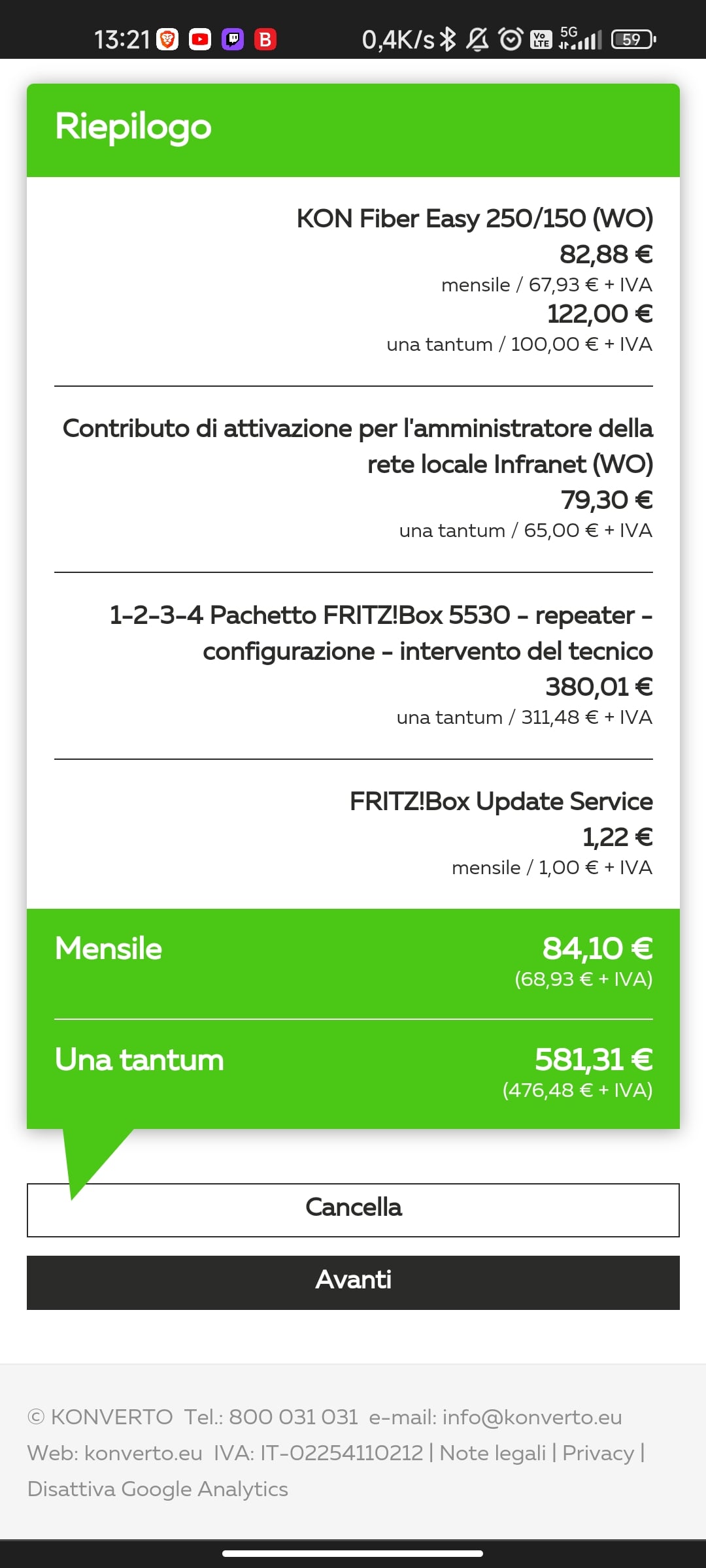Select Disattiva Google Analytics link

(x=158, y=1489)
